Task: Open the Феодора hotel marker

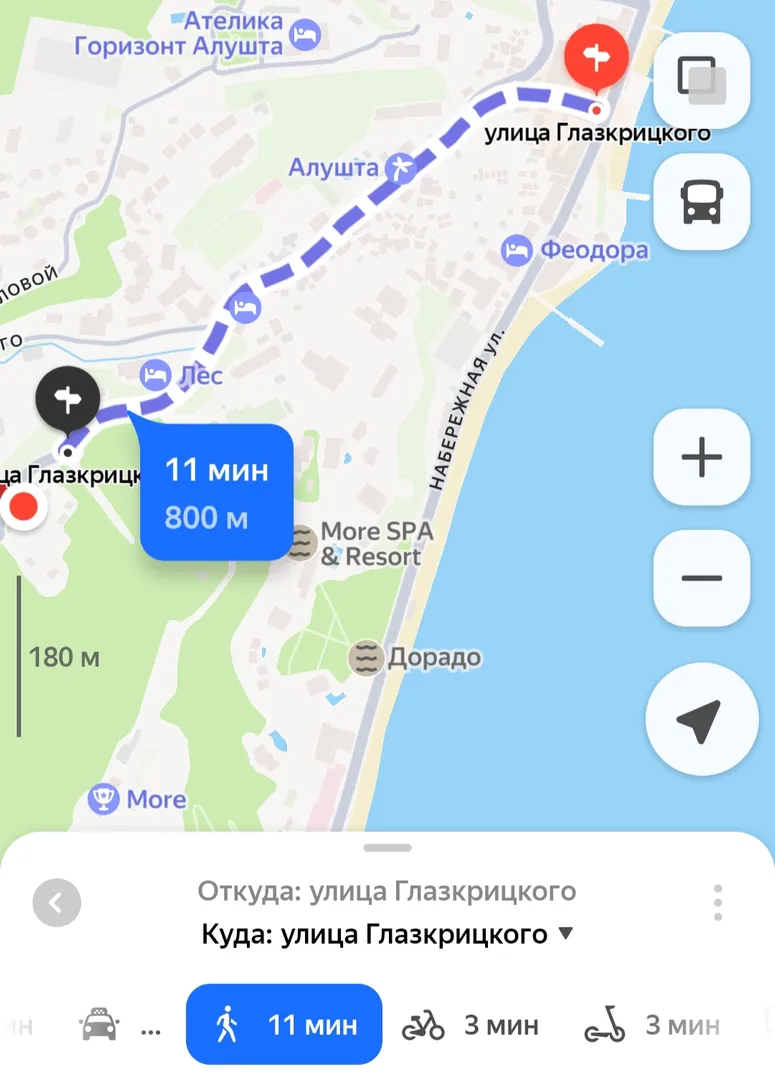Action: point(517,250)
